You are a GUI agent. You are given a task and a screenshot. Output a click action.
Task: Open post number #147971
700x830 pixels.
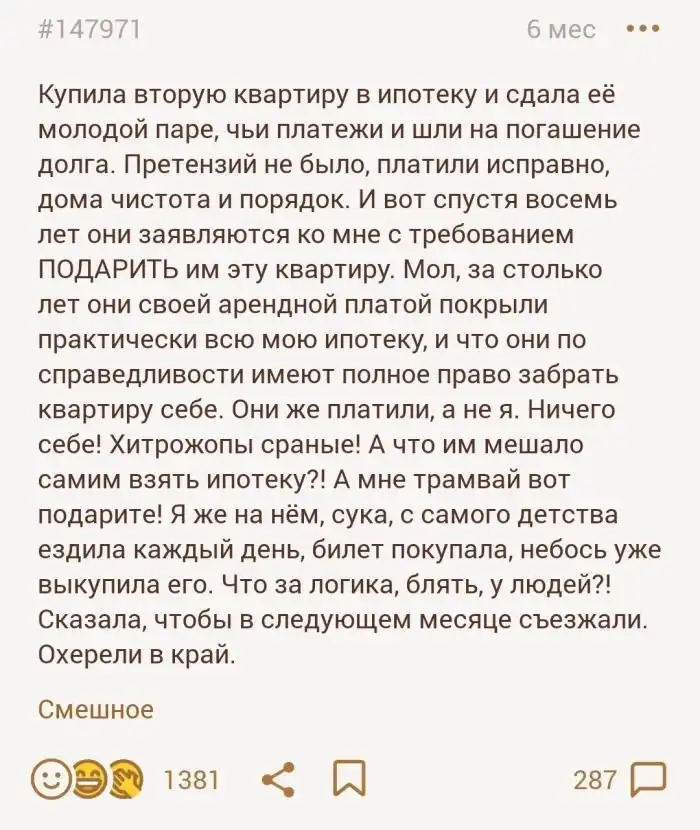point(89,30)
